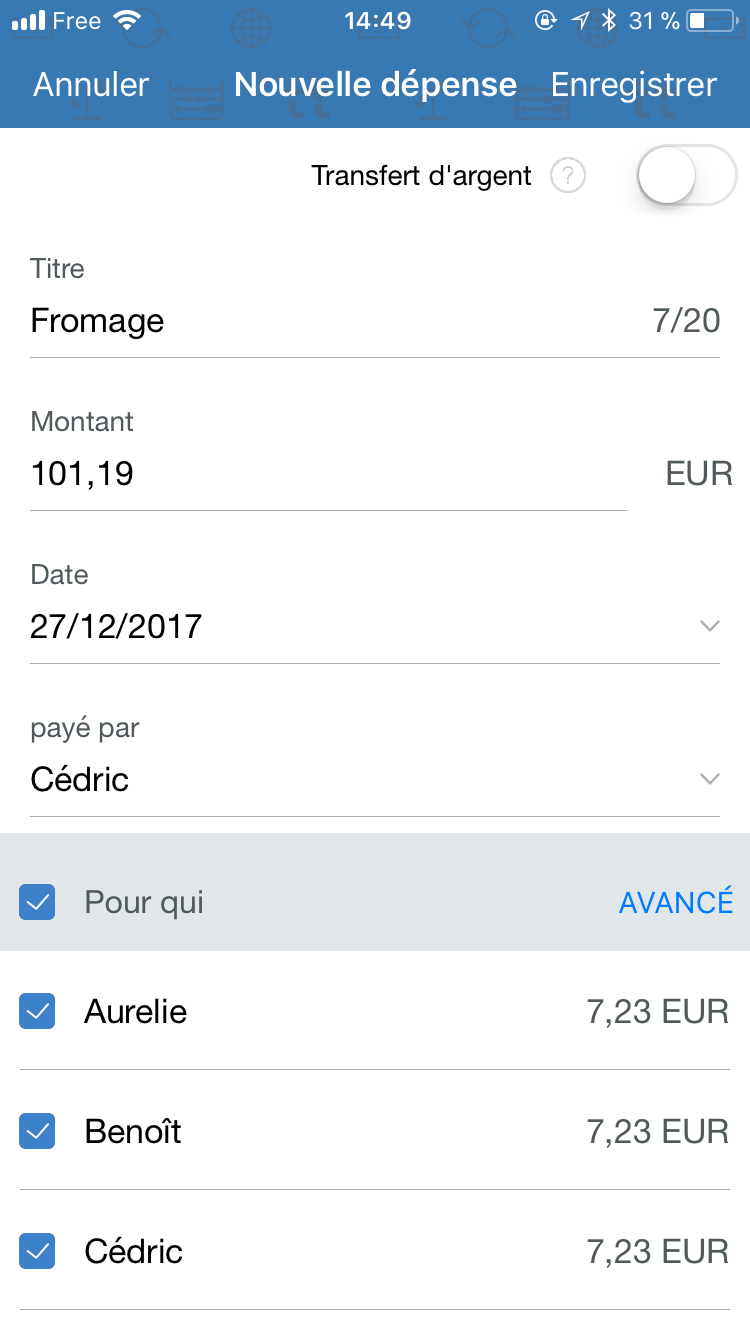Image resolution: width=750 pixels, height=1334 pixels.
Task: Uncheck Benoît from the expense
Action: pyautogui.click(x=38, y=1132)
